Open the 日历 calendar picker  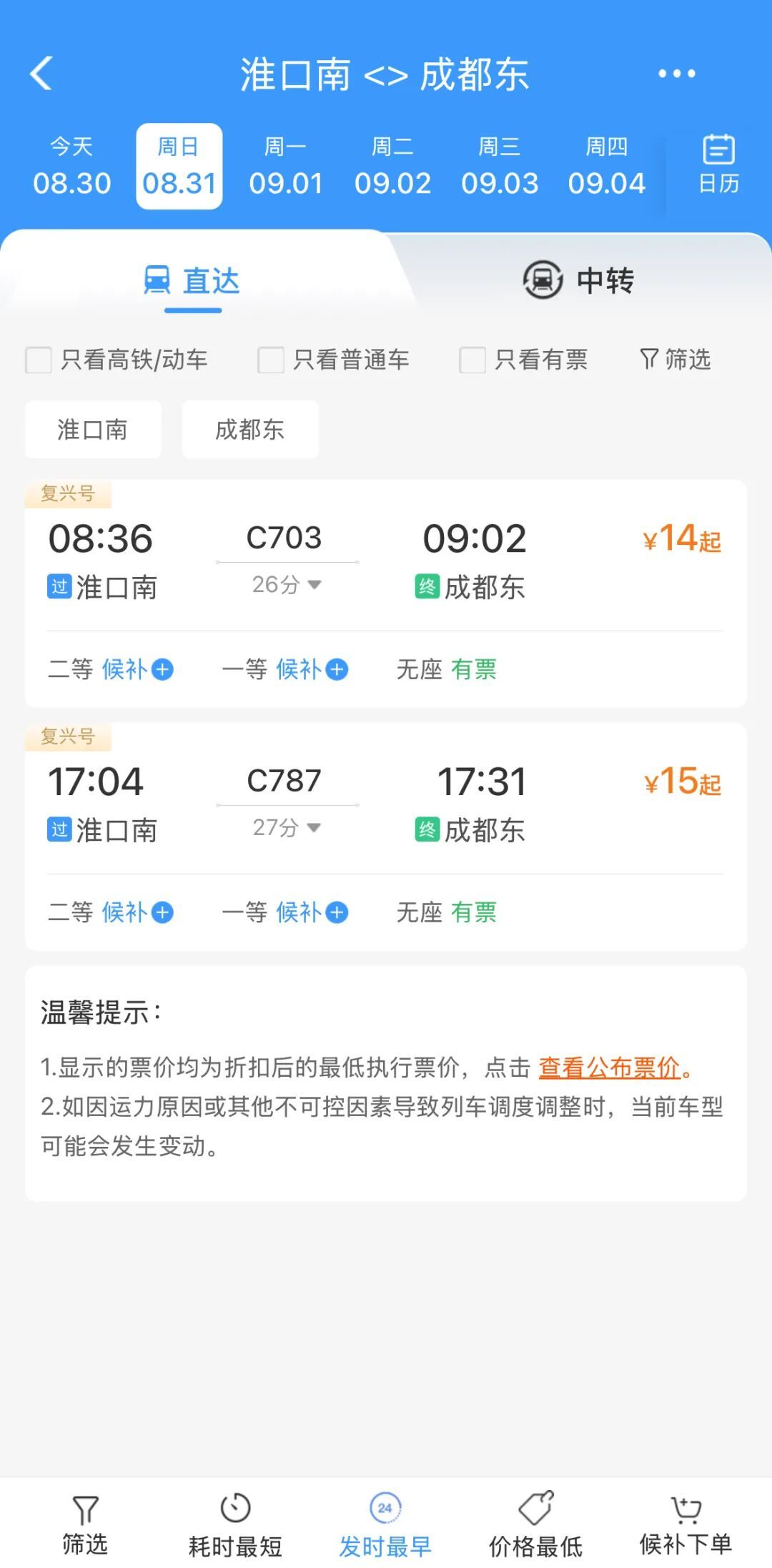coord(718,165)
